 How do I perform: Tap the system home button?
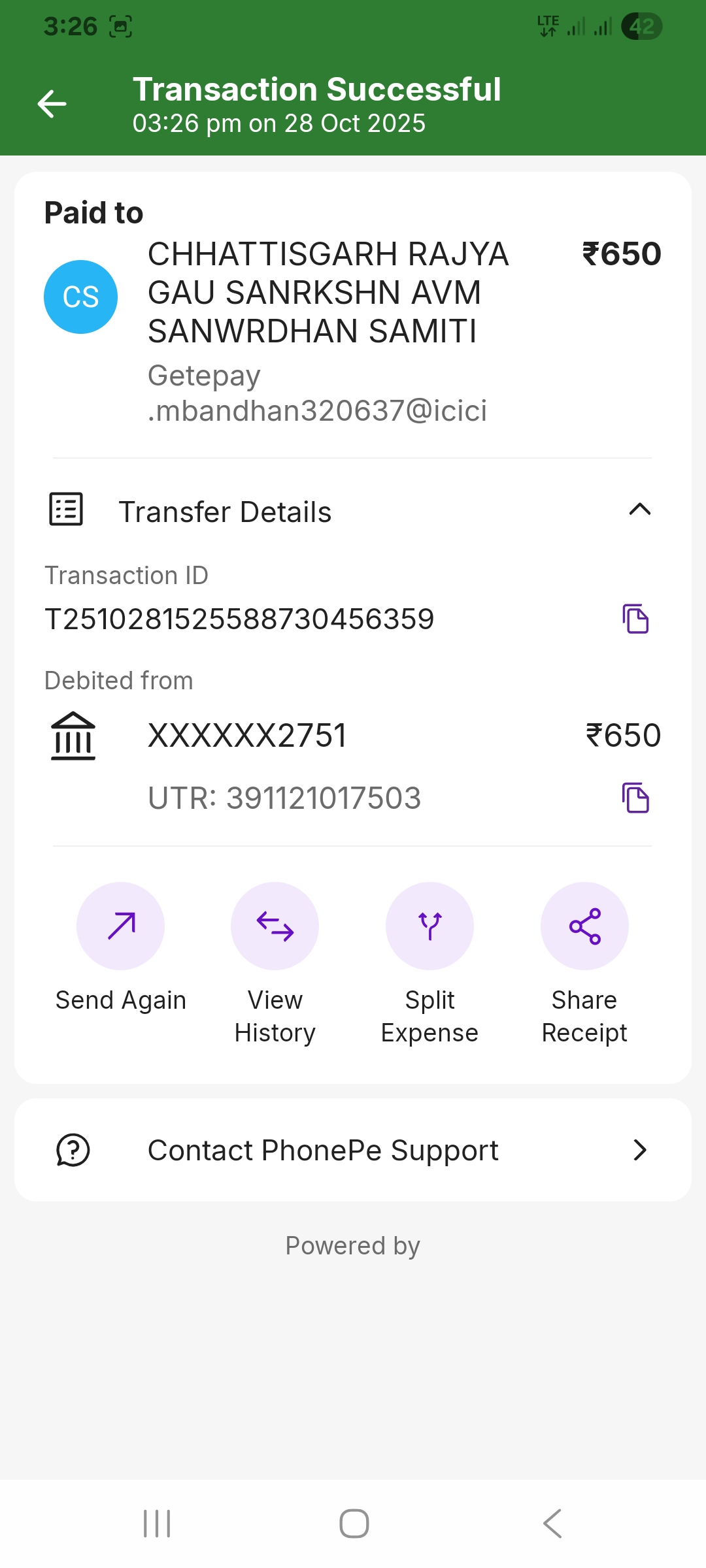pyautogui.click(x=354, y=1524)
